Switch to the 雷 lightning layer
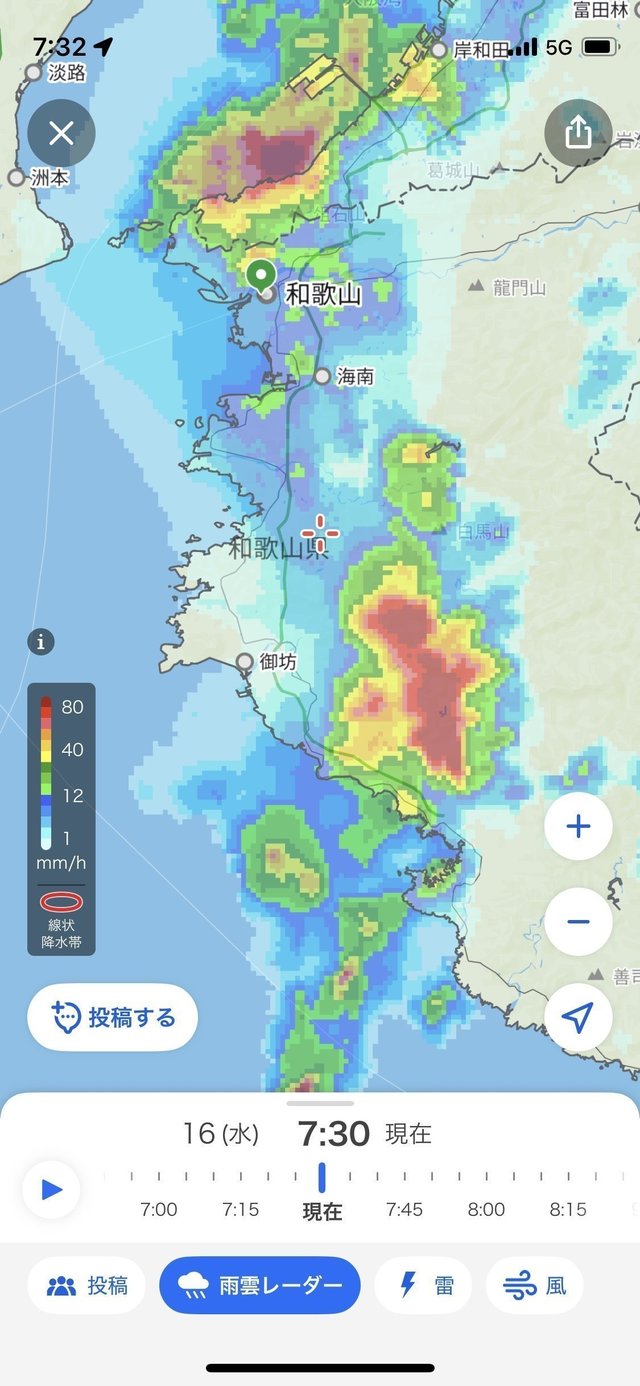The width and height of the screenshot is (640, 1386). click(x=423, y=1285)
